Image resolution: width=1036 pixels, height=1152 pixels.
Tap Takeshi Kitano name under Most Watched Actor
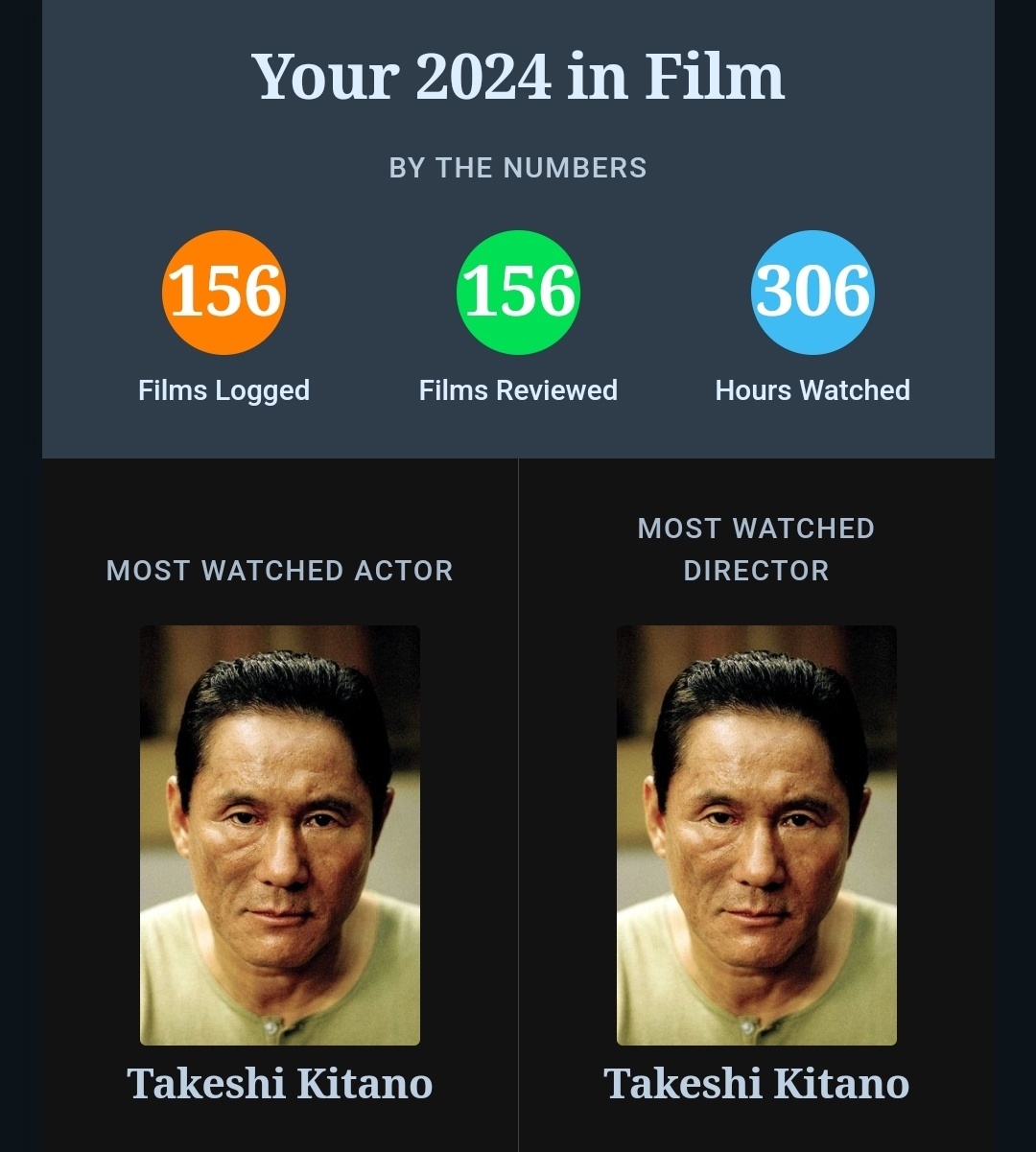280,1083
